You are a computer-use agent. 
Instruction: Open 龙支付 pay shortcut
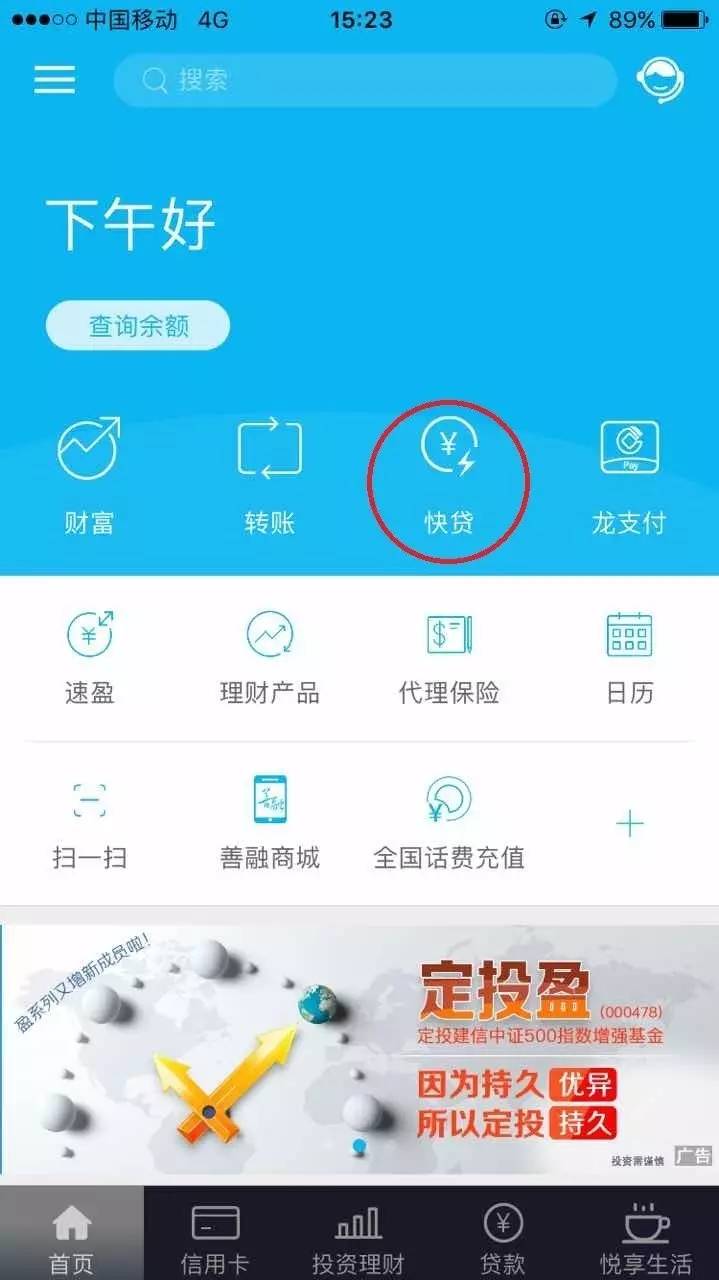pos(629,476)
